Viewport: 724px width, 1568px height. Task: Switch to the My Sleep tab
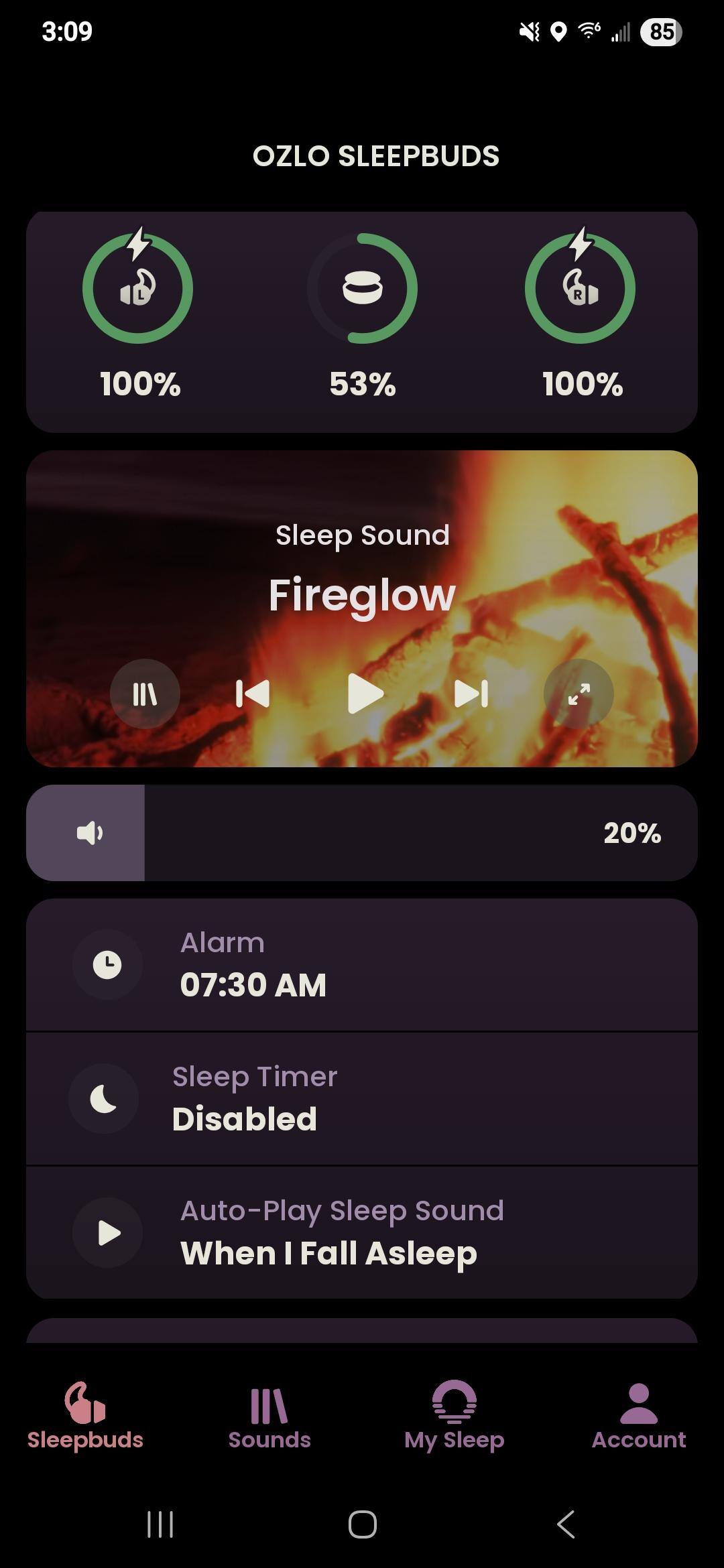point(455,1415)
